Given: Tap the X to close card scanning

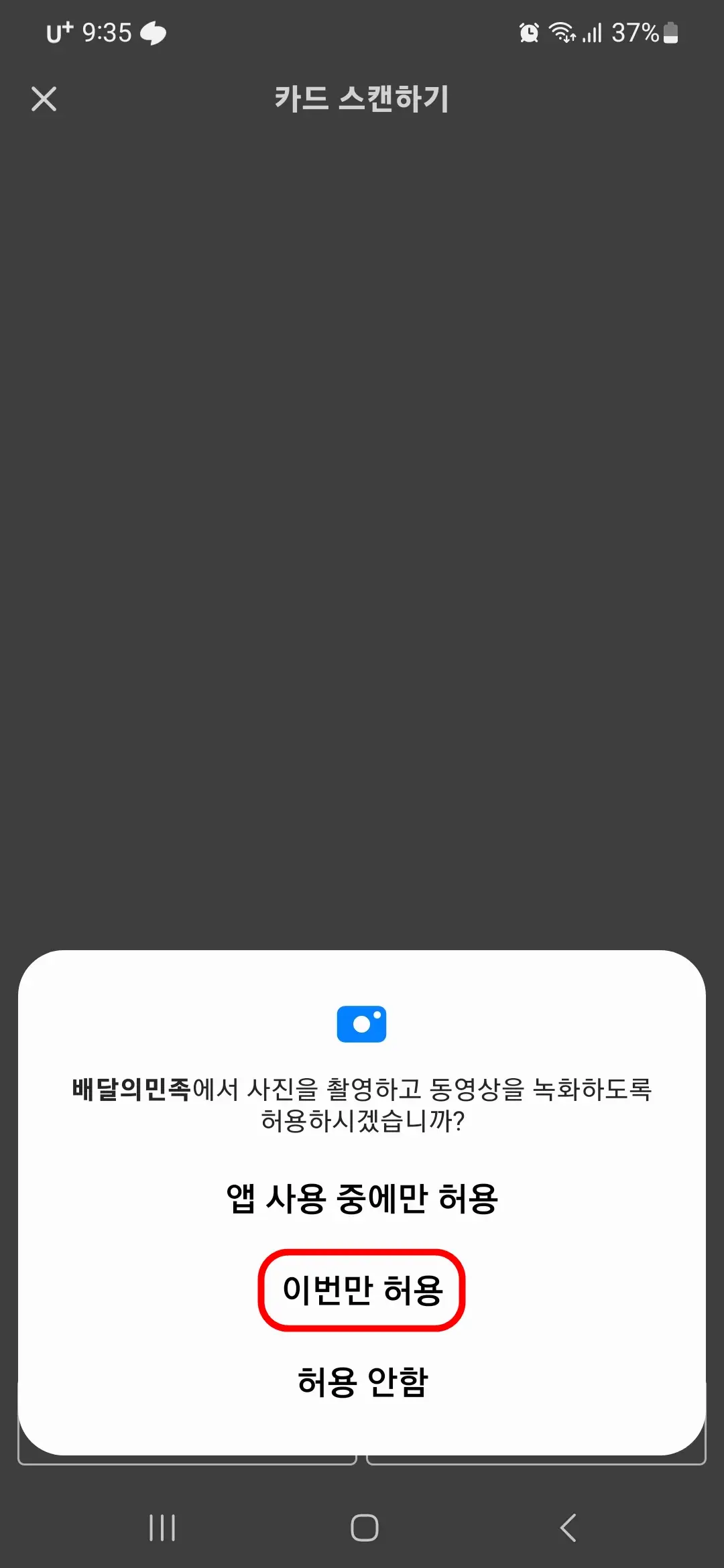Looking at the screenshot, I should [x=44, y=99].
